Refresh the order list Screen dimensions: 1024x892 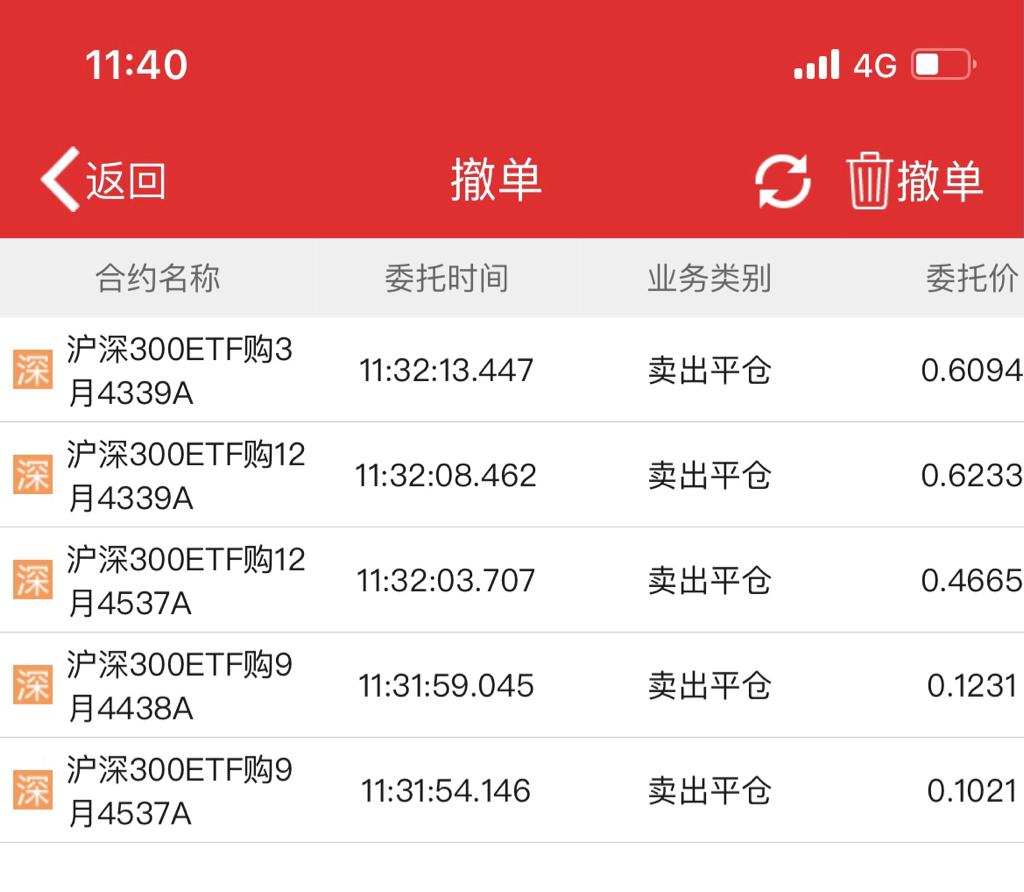point(782,181)
